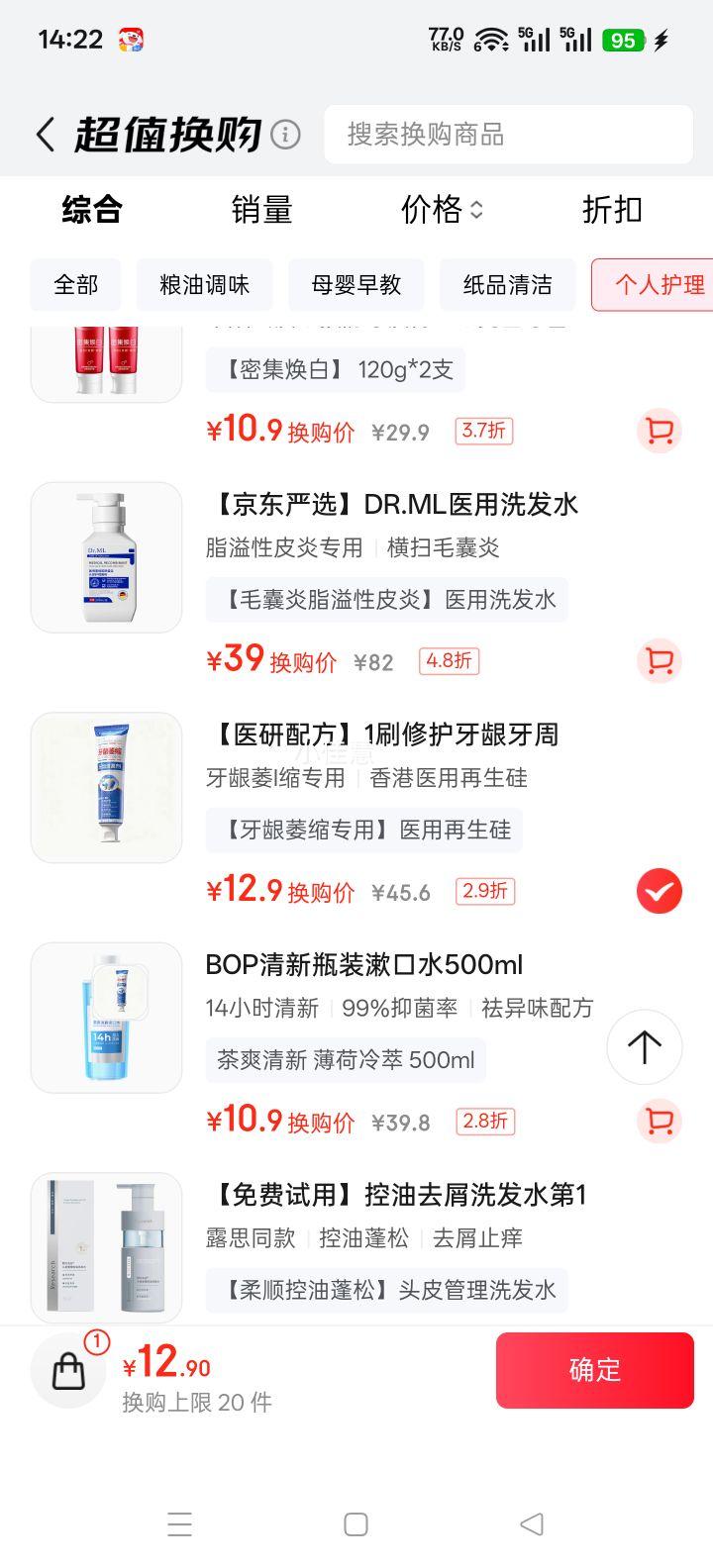Add BOP清新瓶装漱口水 to cart
The width and height of the screenshot is (713, 1568).
point(659,1122)
